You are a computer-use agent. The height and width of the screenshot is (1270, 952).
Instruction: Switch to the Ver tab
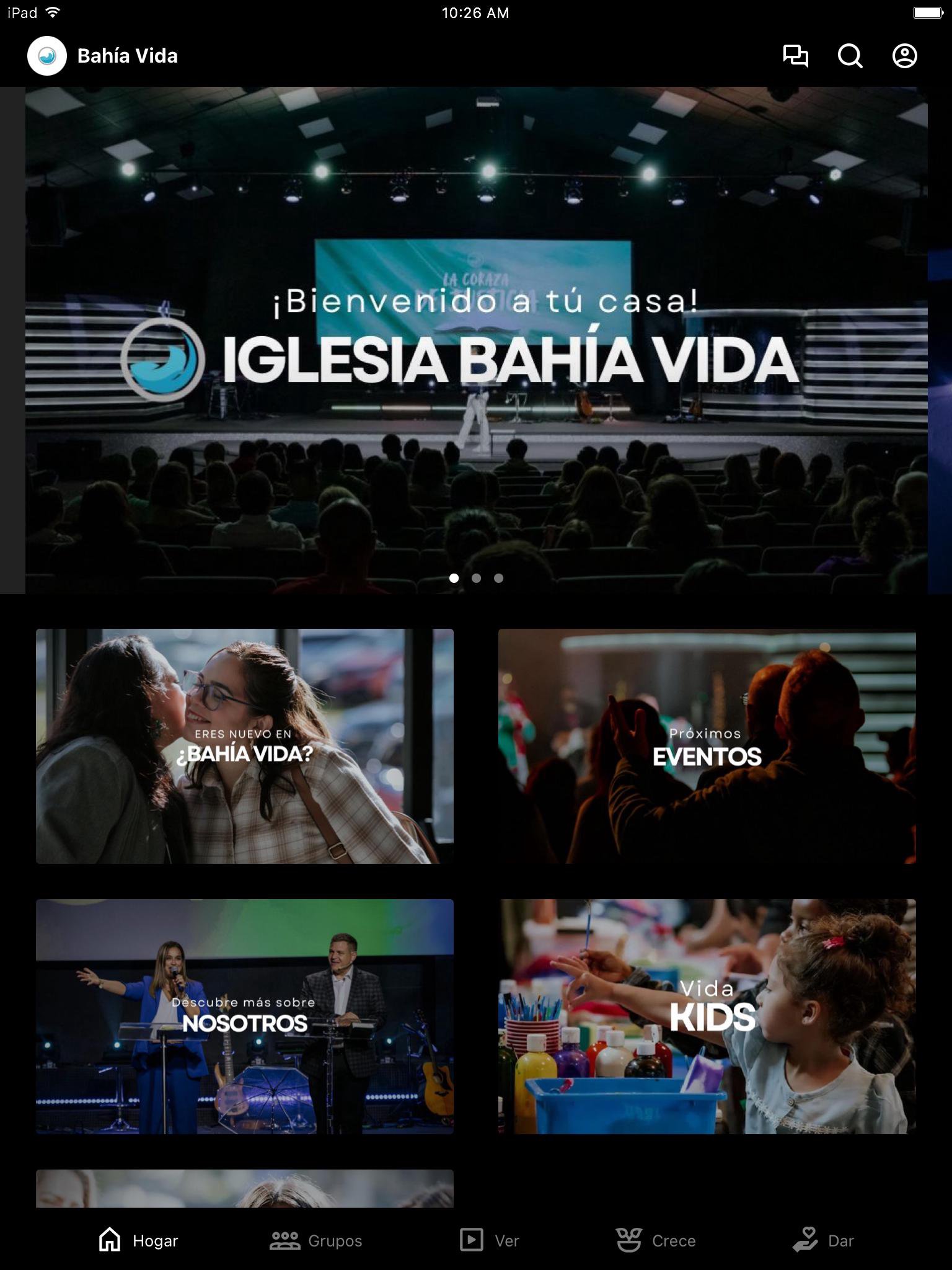tap(489, 1240)
